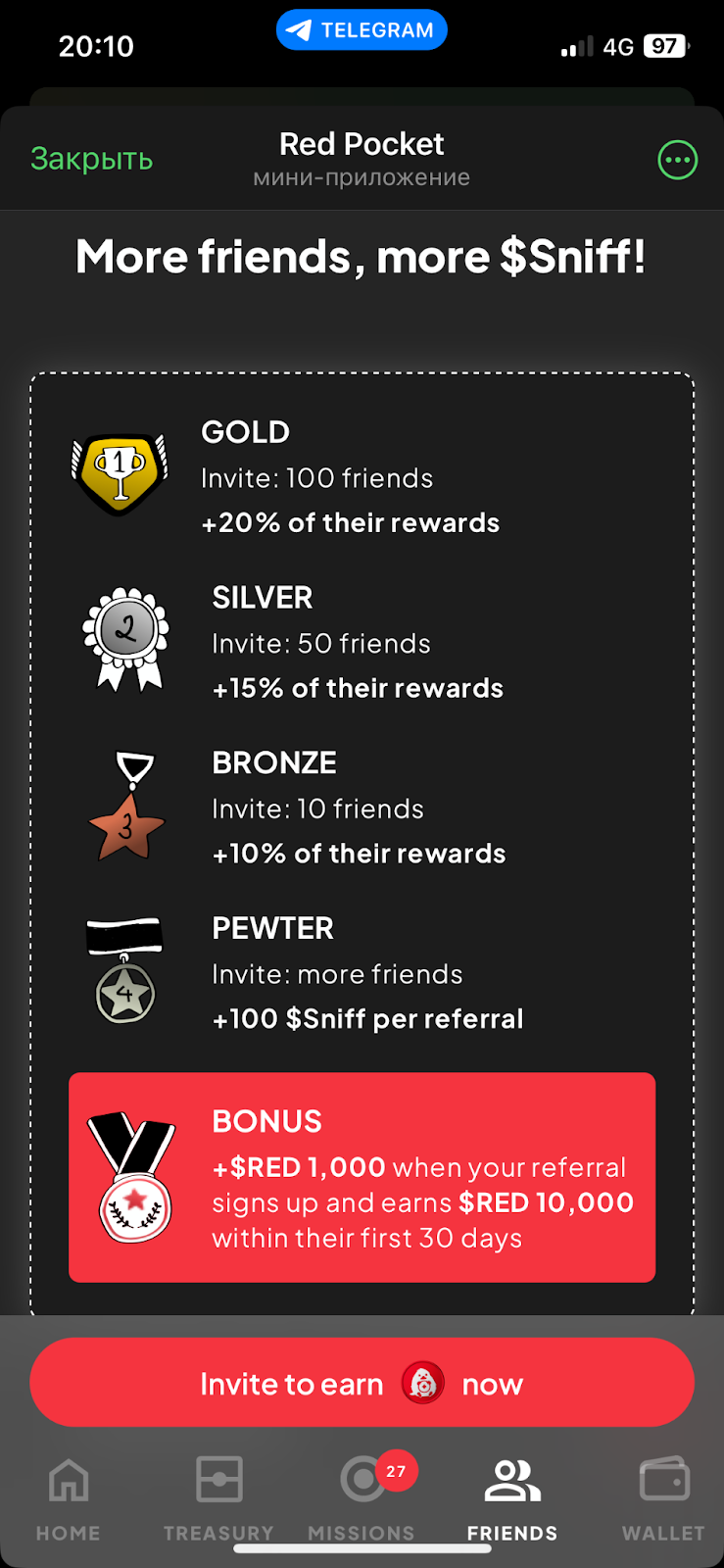Go to the Home tab
The image size is (724, 1568).
tap(69, 1496)
